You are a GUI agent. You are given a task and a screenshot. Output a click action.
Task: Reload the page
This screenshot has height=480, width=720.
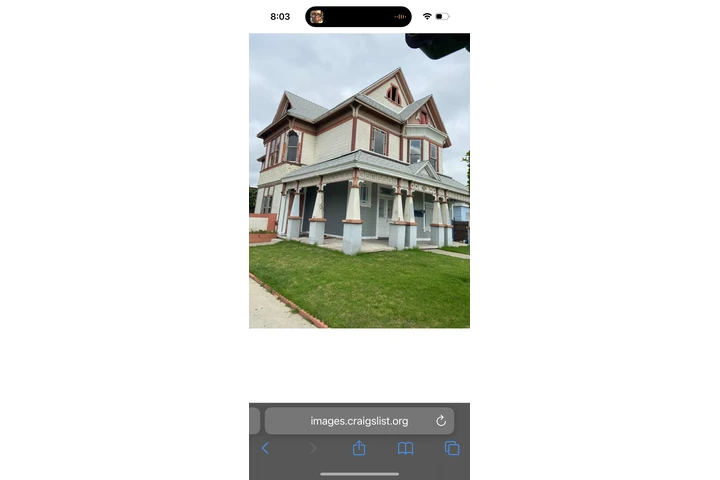[441, 421]
